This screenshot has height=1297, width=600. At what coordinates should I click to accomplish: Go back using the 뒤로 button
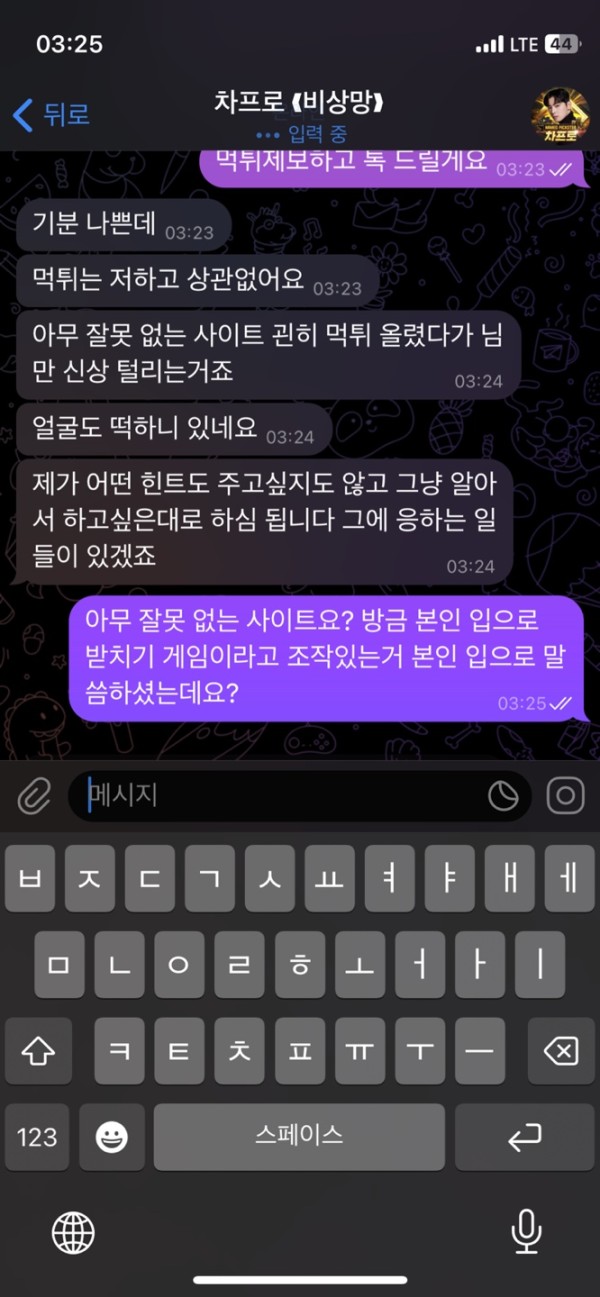52,114
